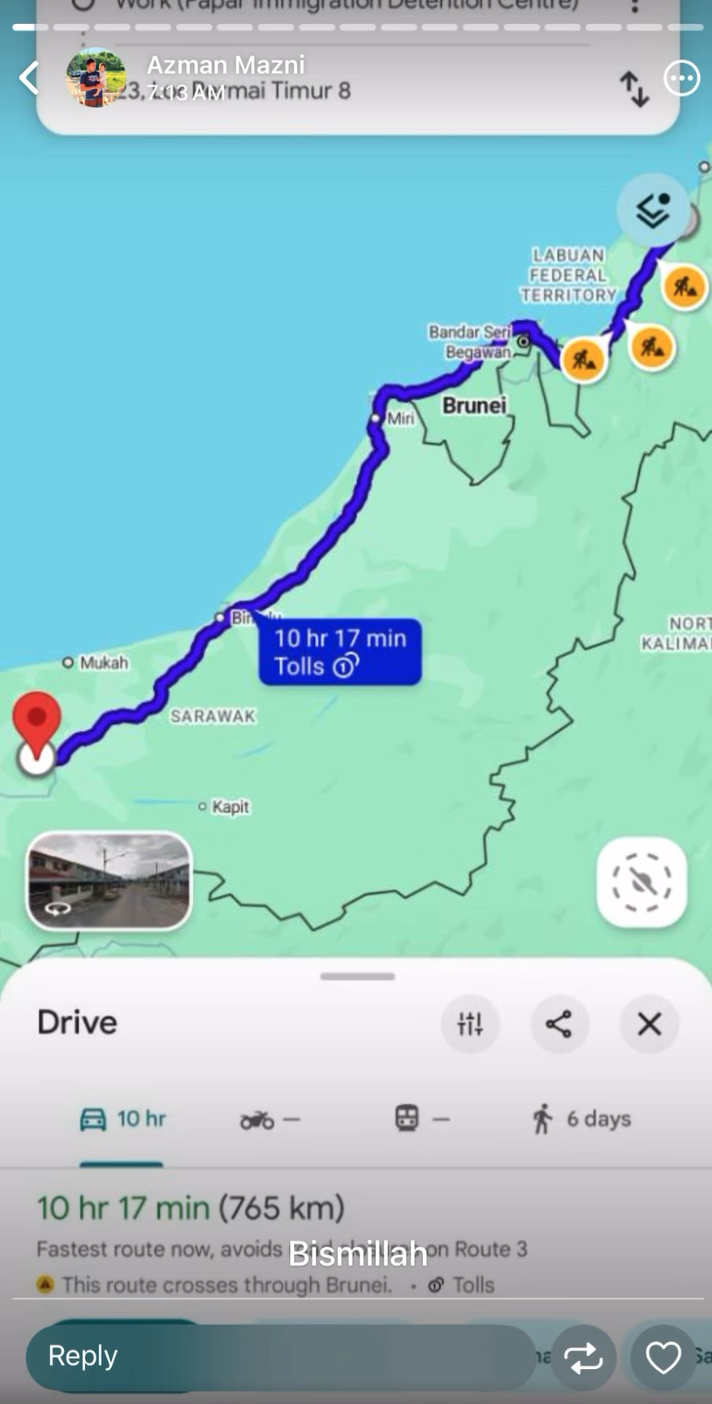This screenshot has width=712, height=1404.
Task: Like this story with the heart
Action: click(663, 1357)
